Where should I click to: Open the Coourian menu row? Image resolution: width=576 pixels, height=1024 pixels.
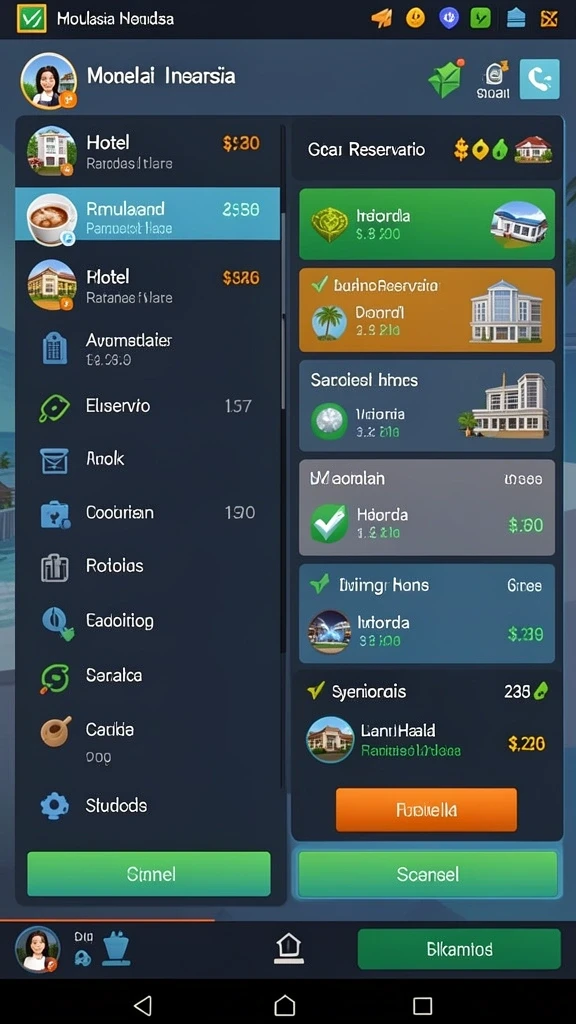(x=148, y=513)
